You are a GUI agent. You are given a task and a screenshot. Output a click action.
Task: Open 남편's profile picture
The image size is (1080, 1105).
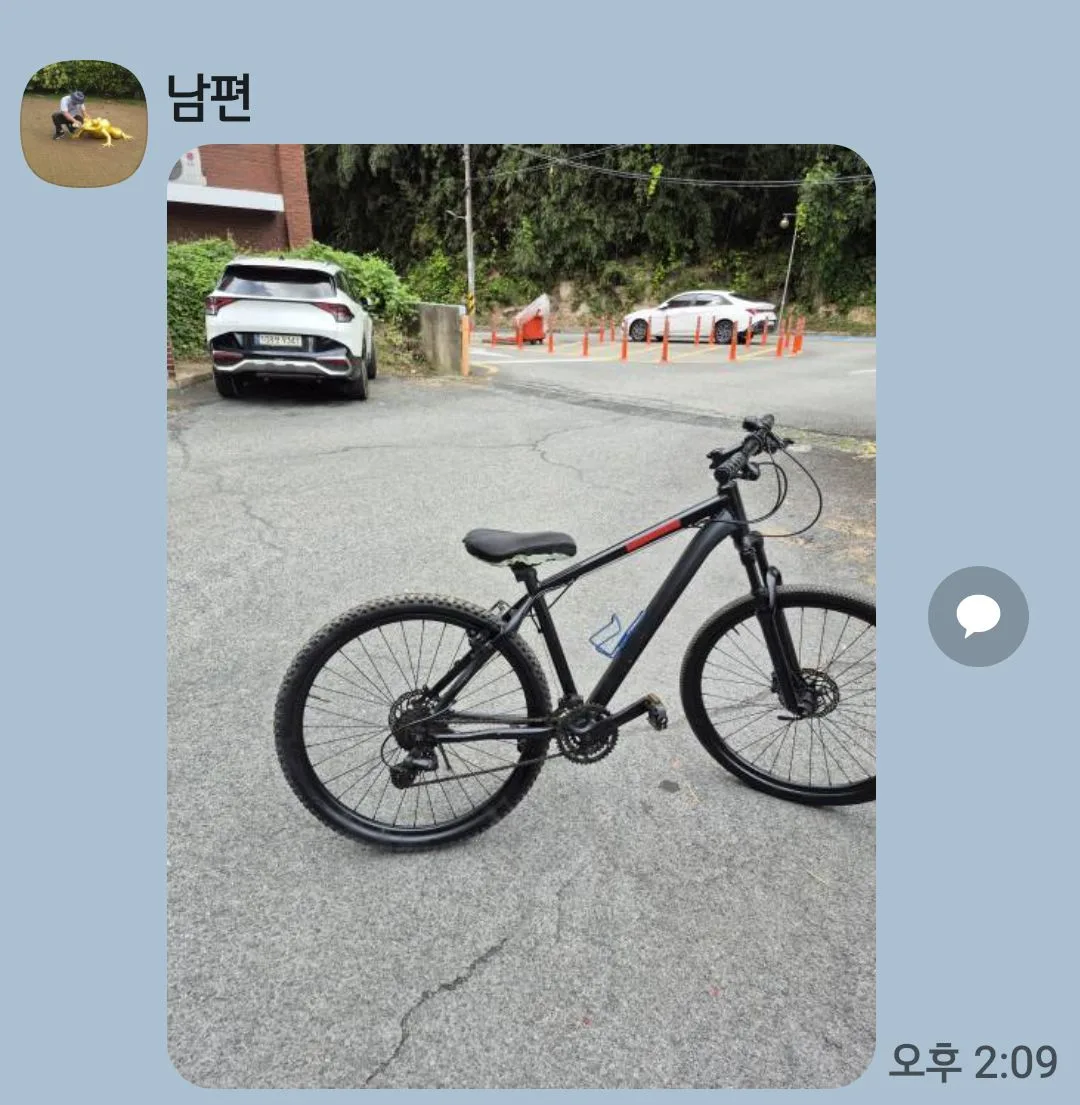click(x=84, y=124)
